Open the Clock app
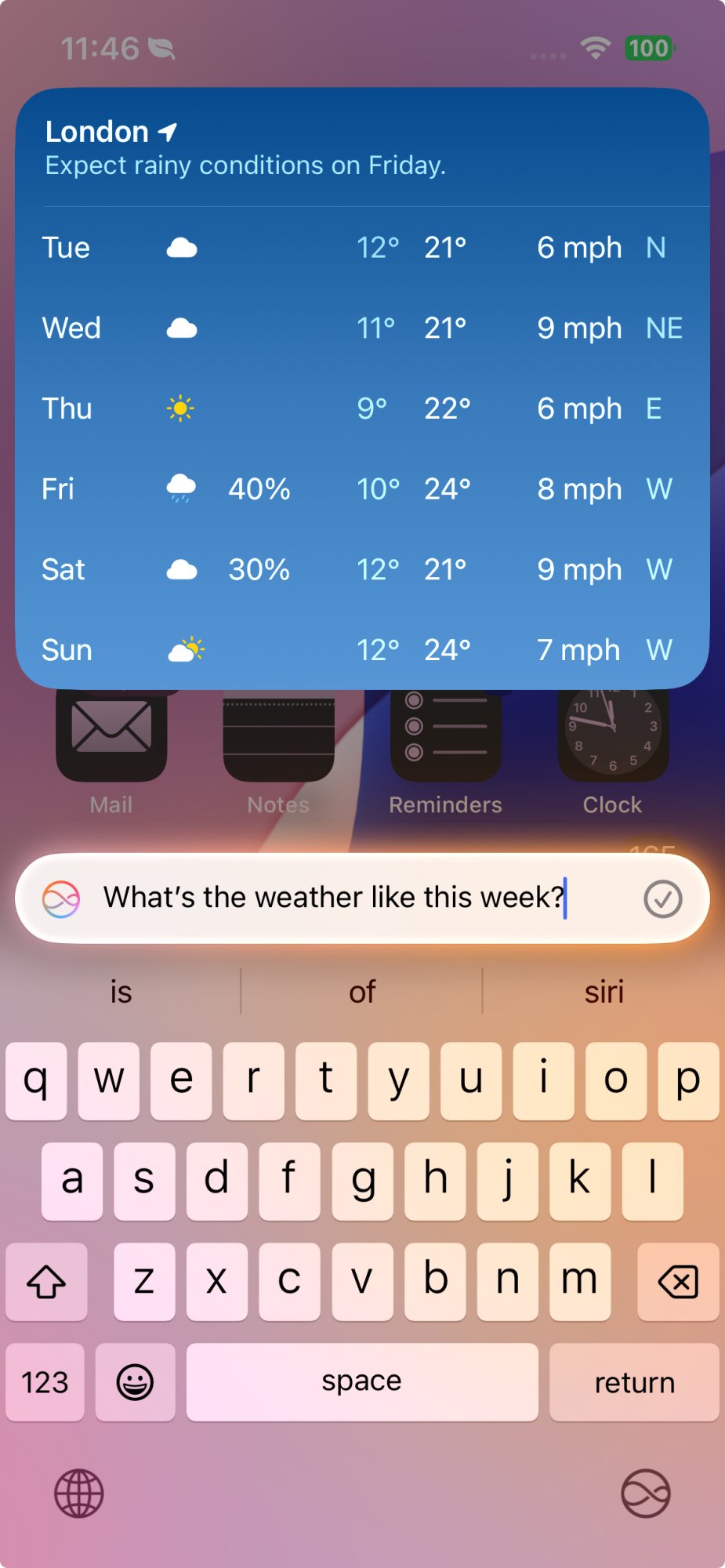The width and height of the screenshot is (725, 1568). [x=612, y=737]
